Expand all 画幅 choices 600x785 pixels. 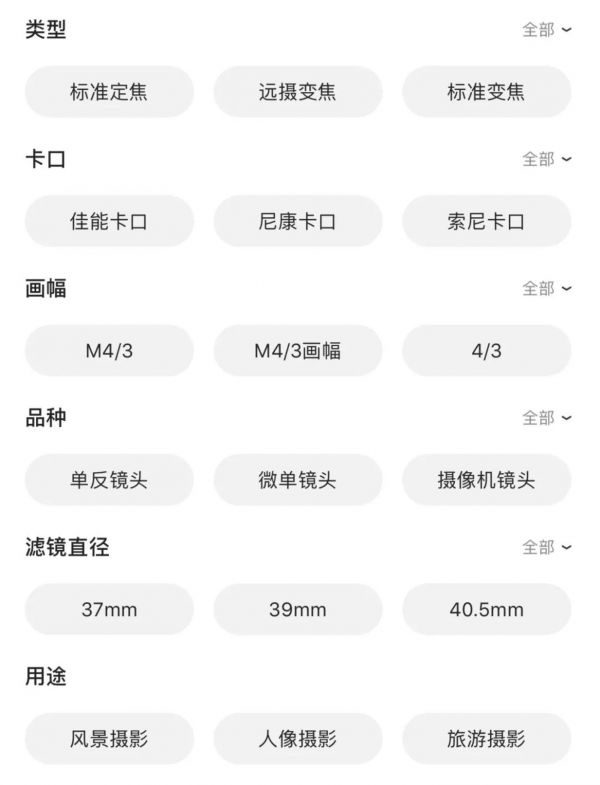(546, 288)
